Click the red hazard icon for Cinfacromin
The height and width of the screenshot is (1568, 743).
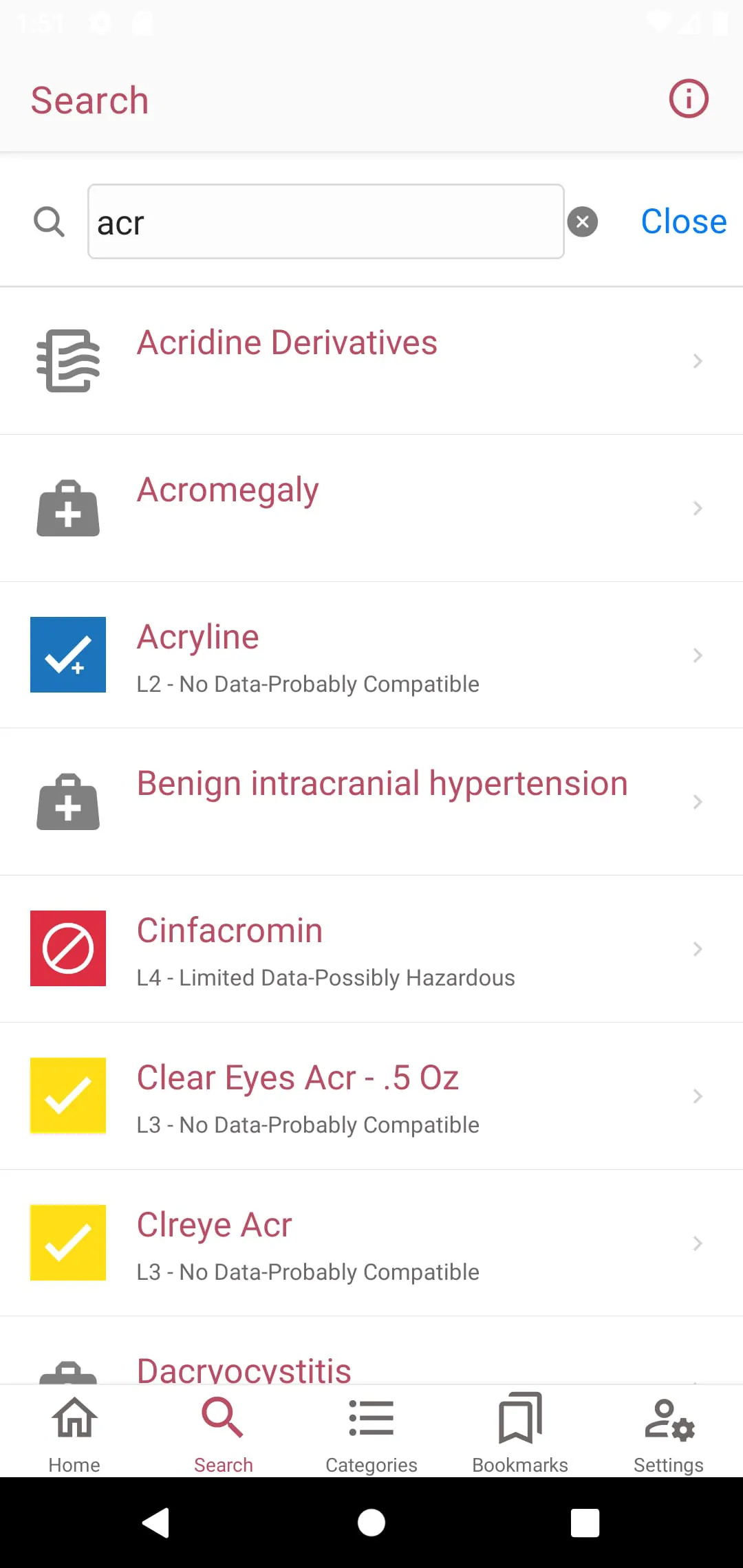(x=67, y=948)
